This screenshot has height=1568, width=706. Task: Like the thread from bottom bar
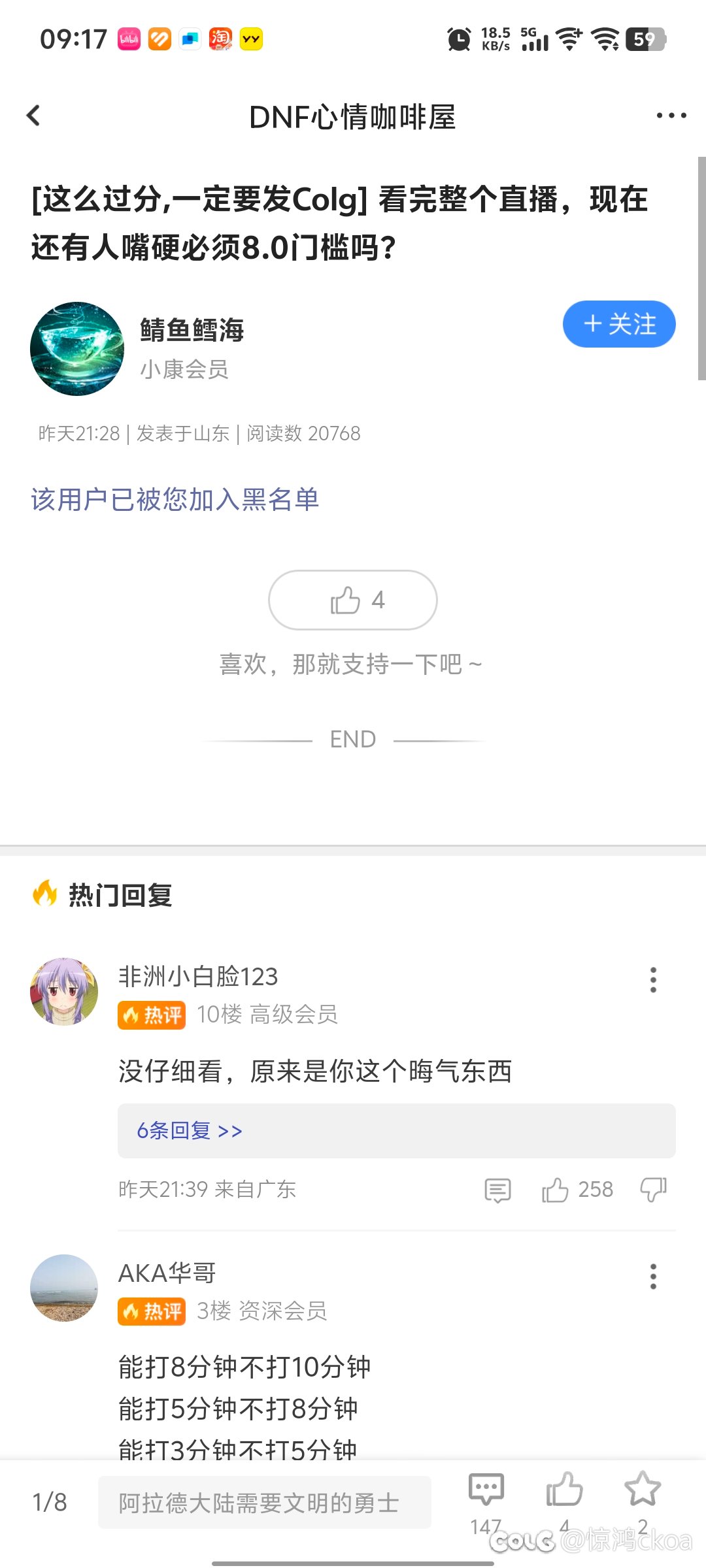(564, 1490)
